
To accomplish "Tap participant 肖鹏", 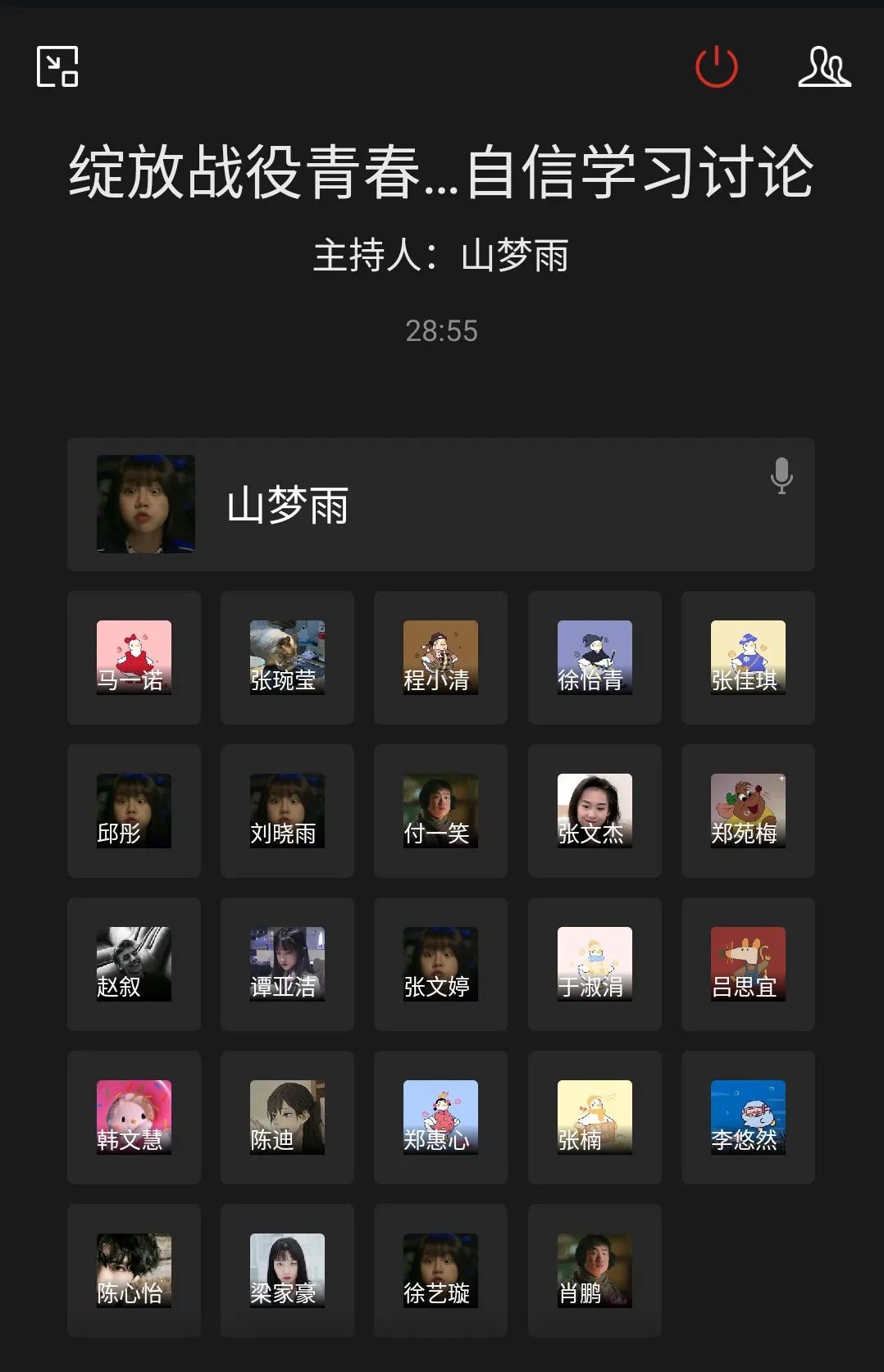I will pyautogui.click(x=595, y=1270).
